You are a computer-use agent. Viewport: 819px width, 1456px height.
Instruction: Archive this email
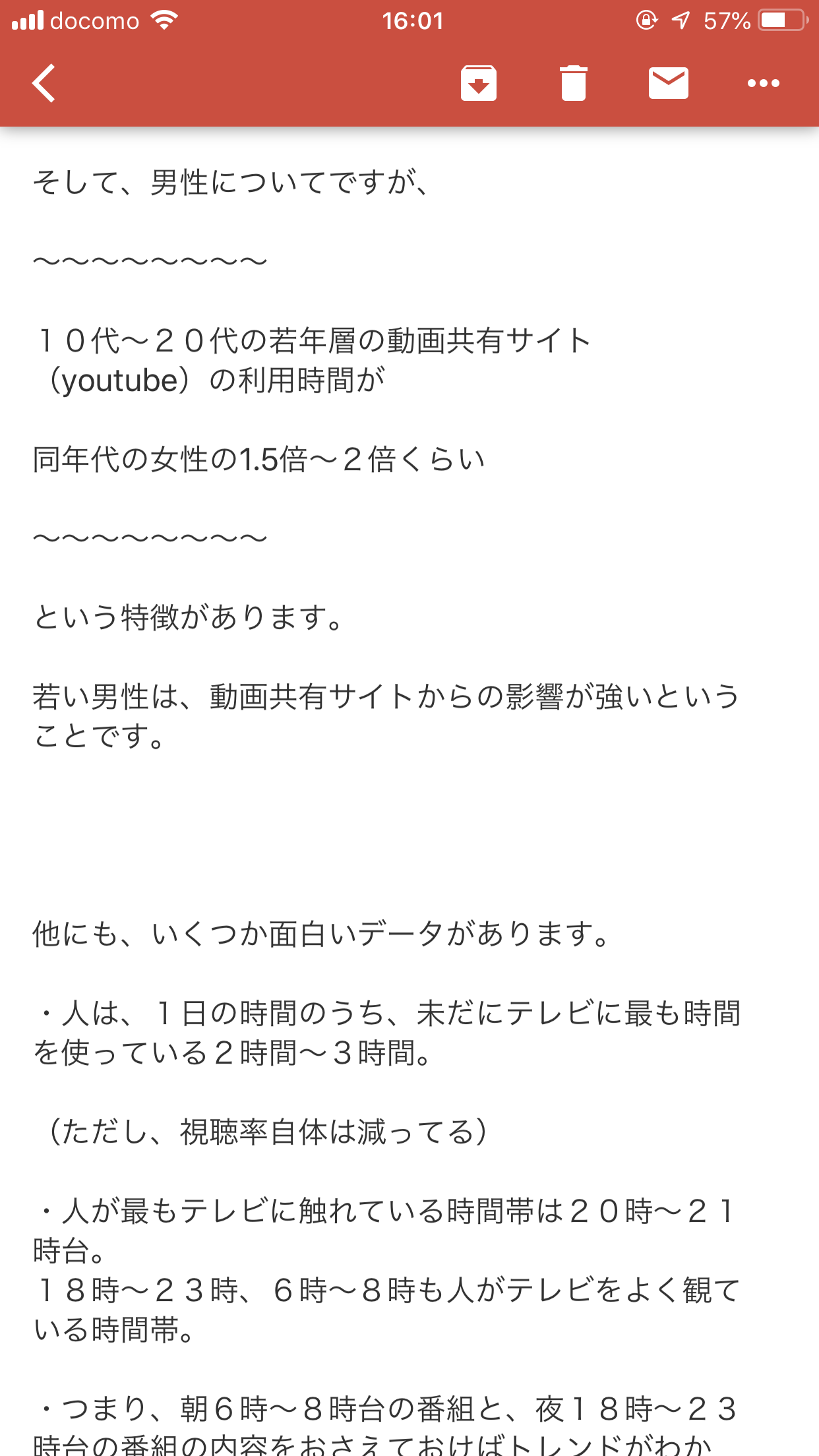[478, 83]
